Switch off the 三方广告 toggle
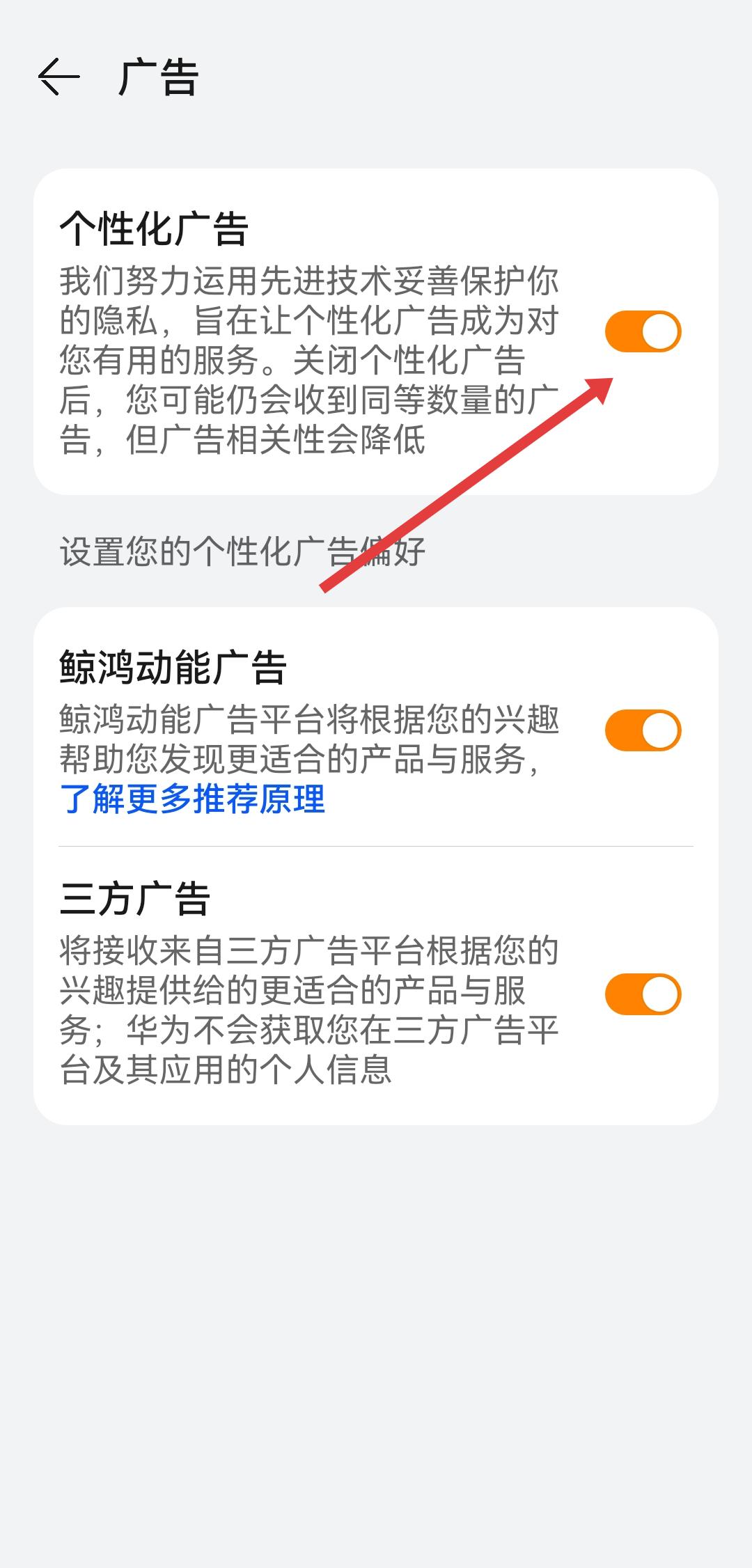The height and width of the screenshot is (1568, 752). 642,994
